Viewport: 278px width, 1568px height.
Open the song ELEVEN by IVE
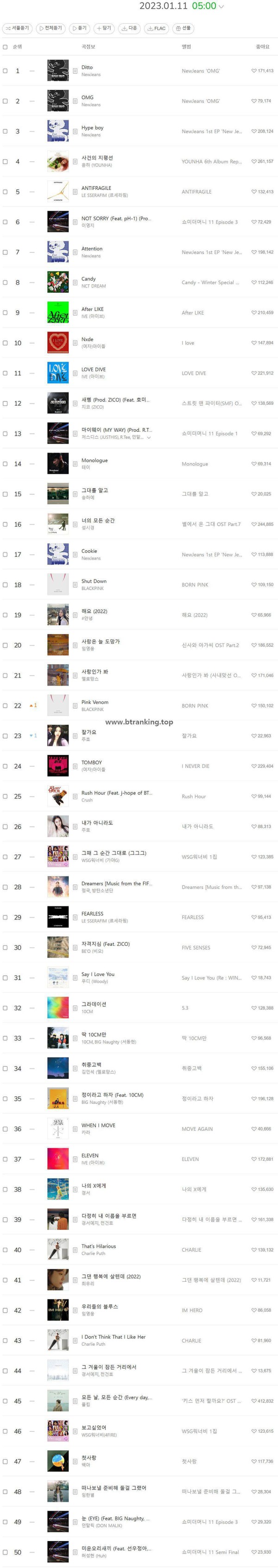coord(90,1155)
